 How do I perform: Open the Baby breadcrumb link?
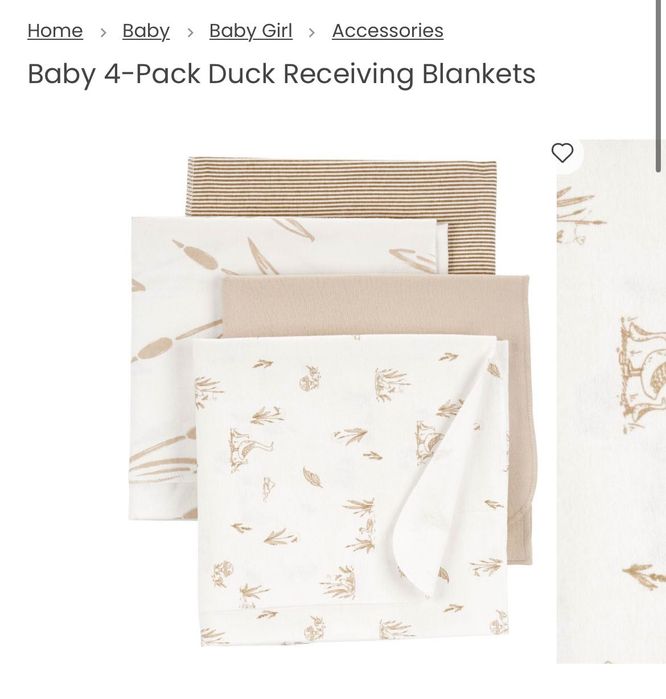point(146,31)
